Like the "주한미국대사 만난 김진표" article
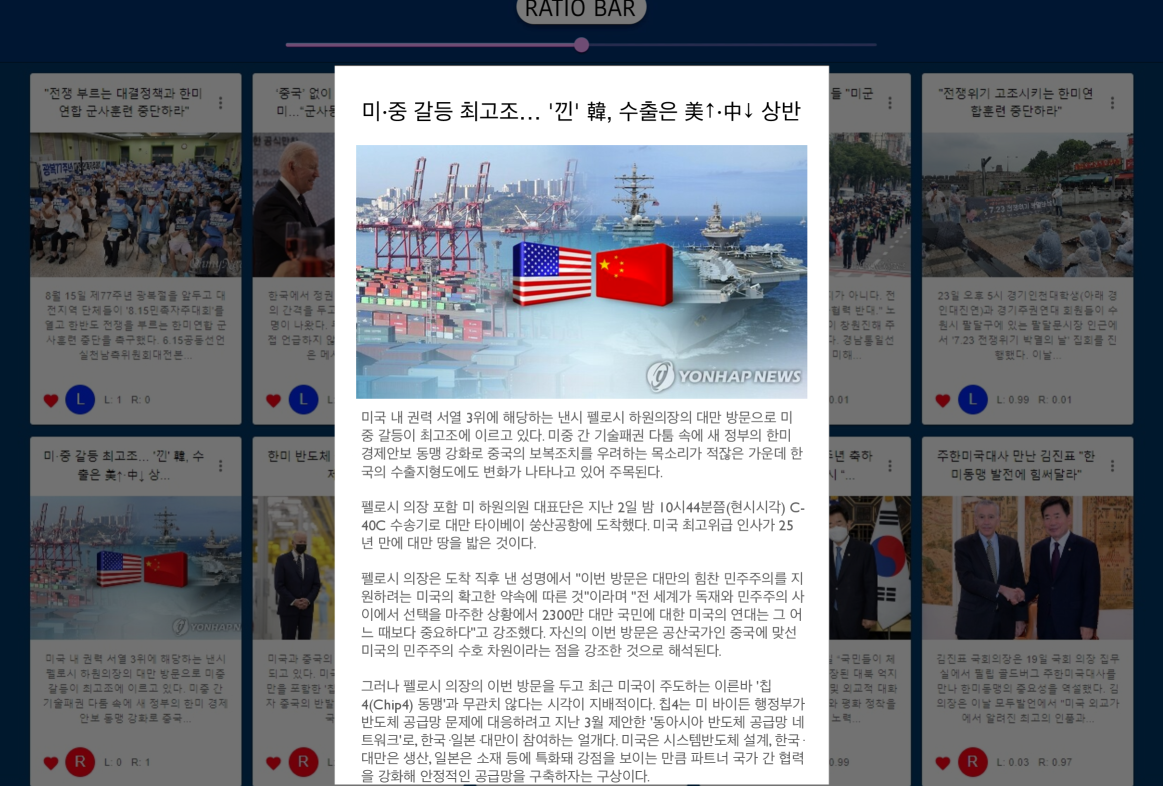The width and height of the screenshot is (1163, 786). [942, 762]
